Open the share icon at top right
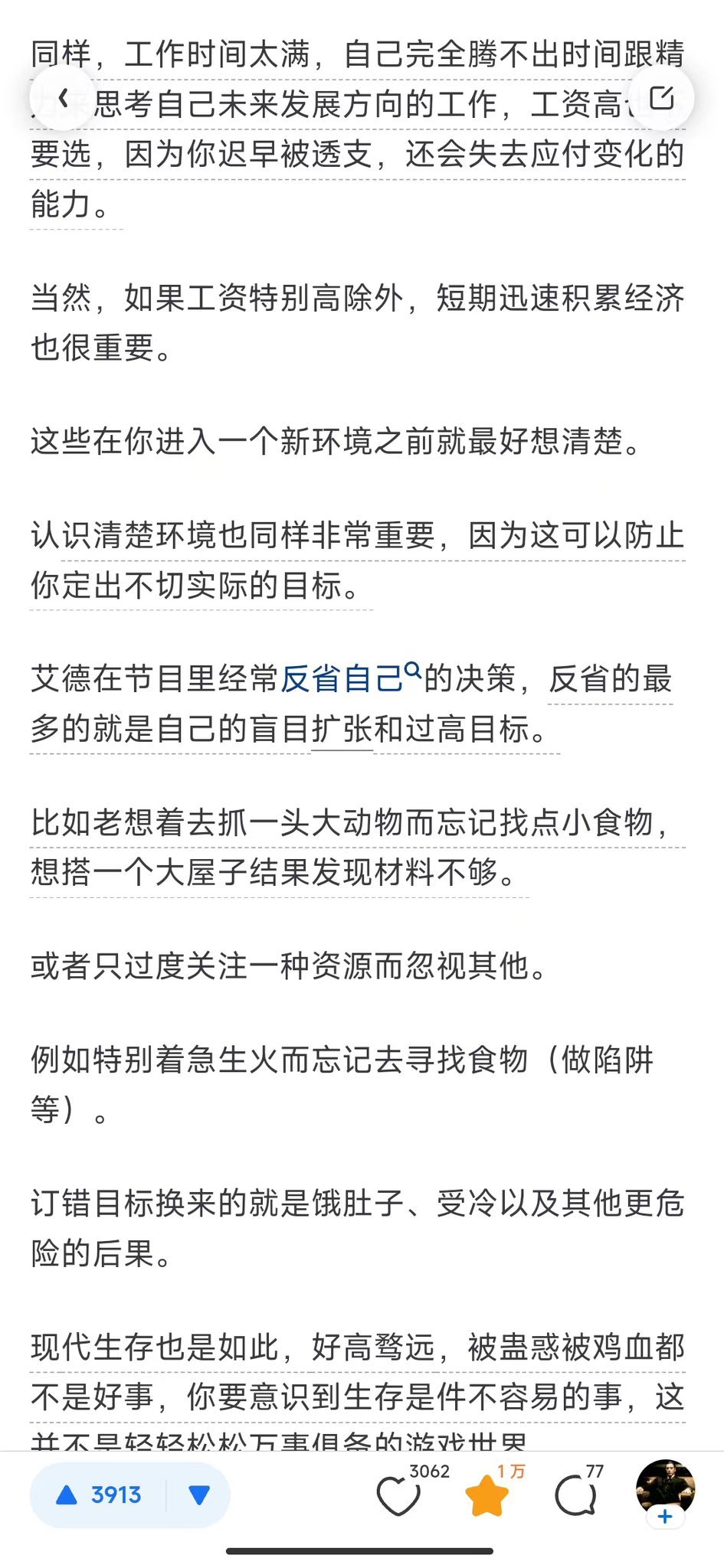This screenshot has width=724, height=1568. point(660,98)
